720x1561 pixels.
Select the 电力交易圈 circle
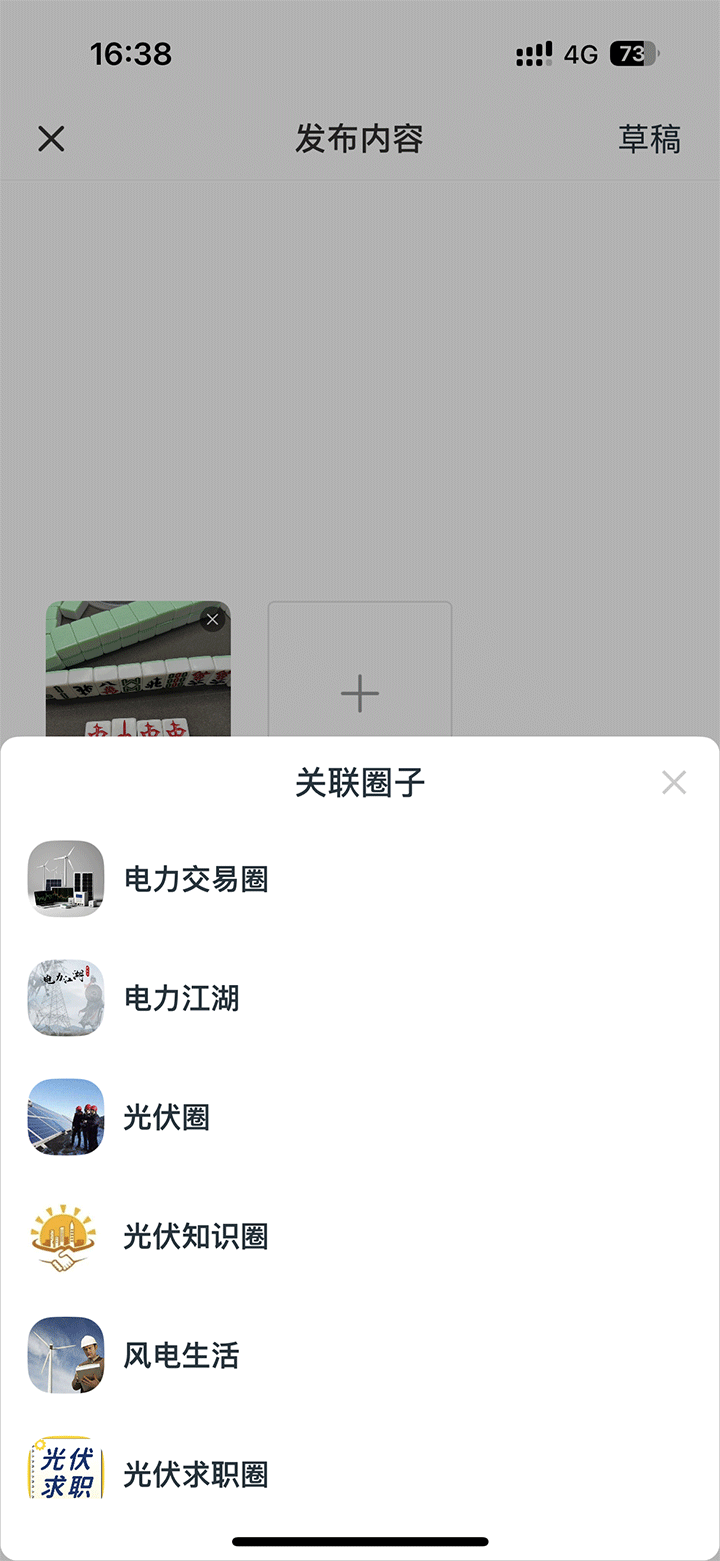196,879
